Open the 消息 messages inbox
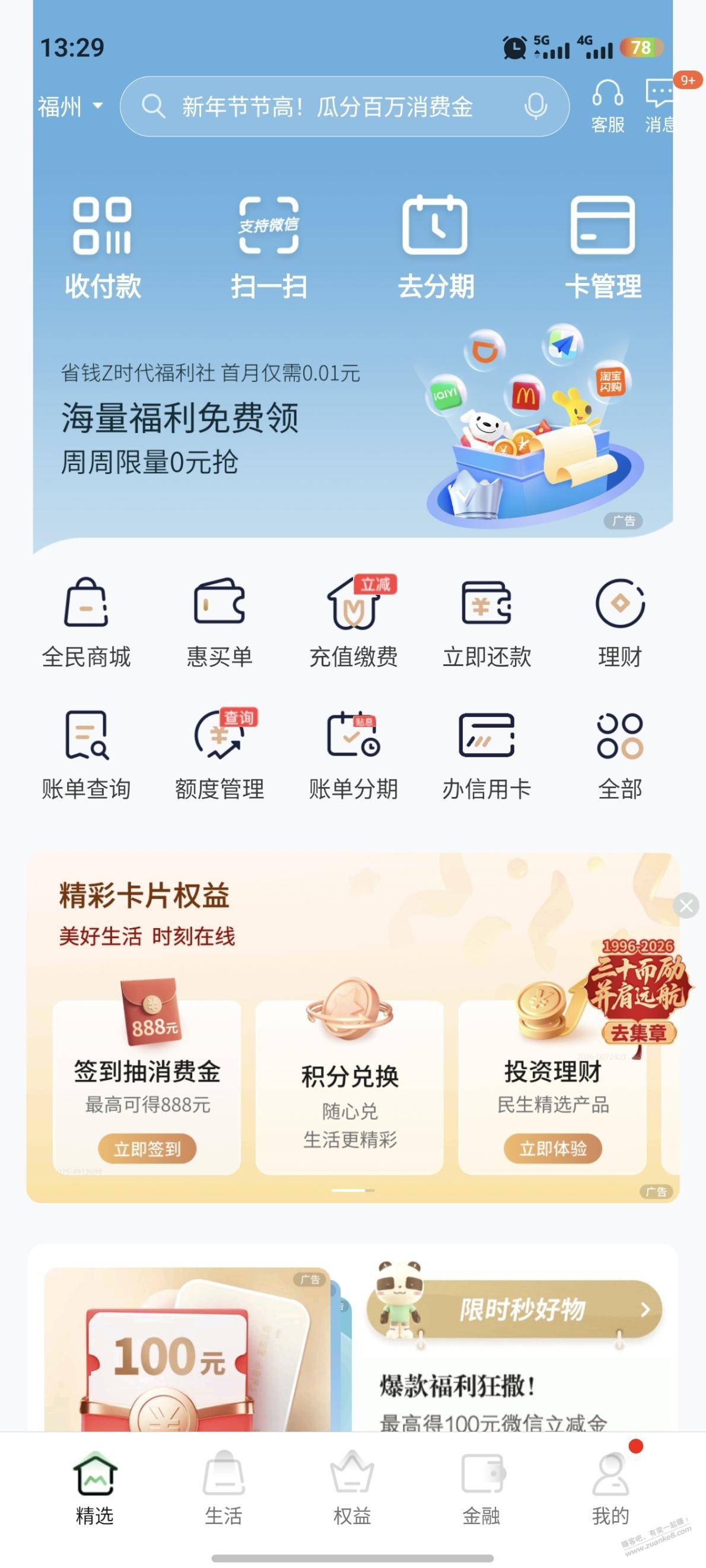706x1568 pixels. [x=659, y=108]
